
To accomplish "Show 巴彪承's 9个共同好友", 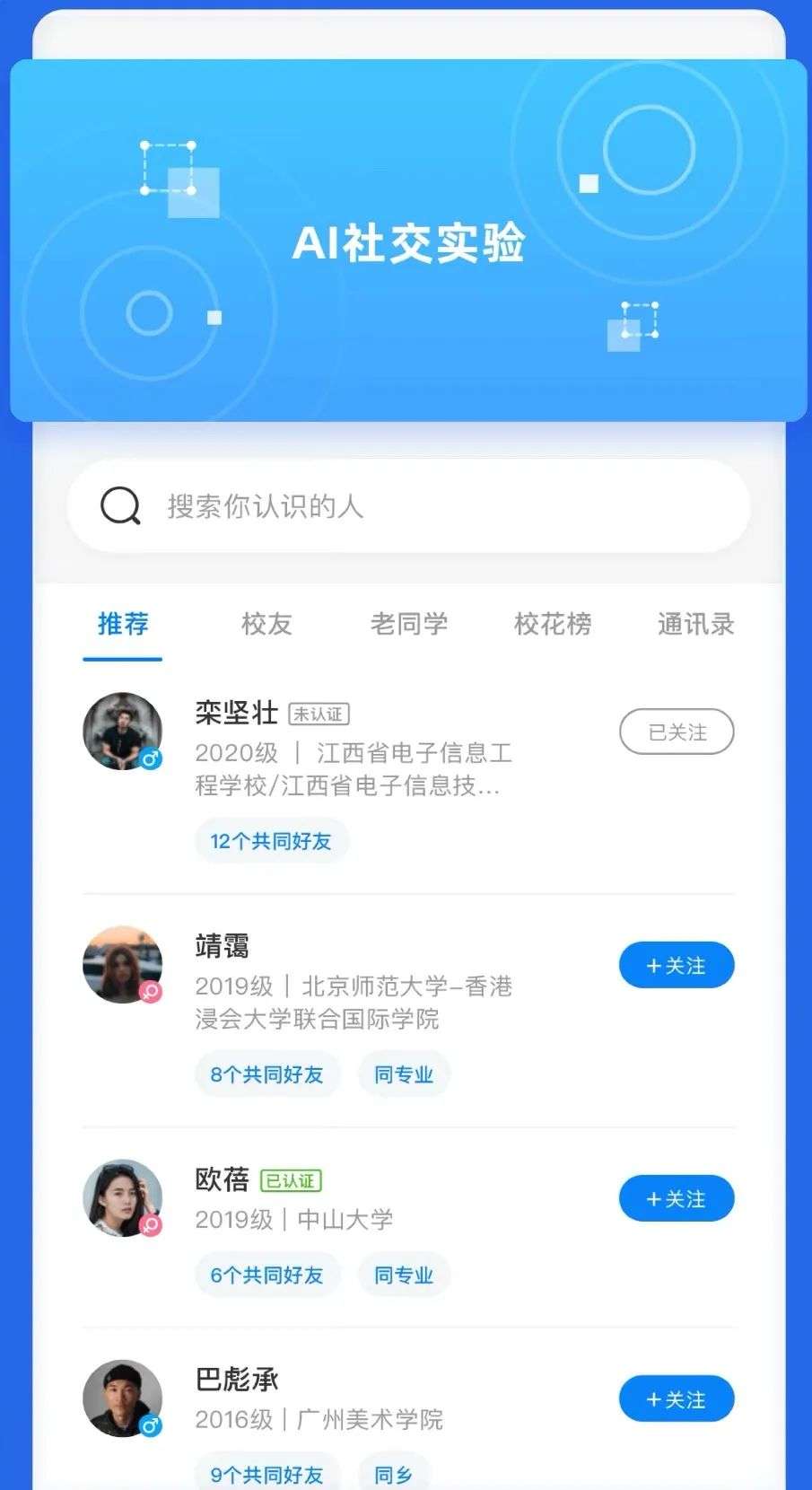I will 266,1475.
